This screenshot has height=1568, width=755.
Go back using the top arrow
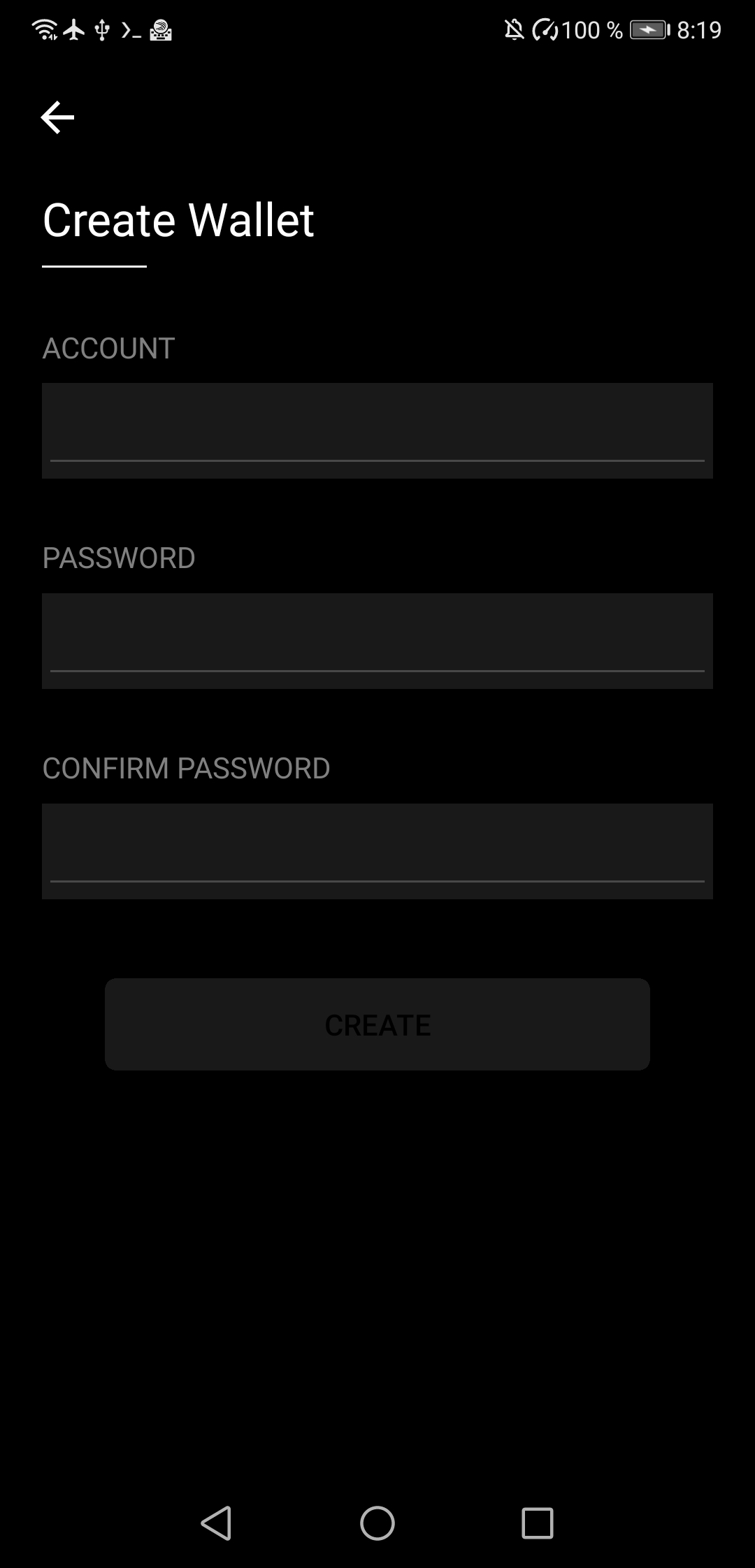click(x=57, y=117)
